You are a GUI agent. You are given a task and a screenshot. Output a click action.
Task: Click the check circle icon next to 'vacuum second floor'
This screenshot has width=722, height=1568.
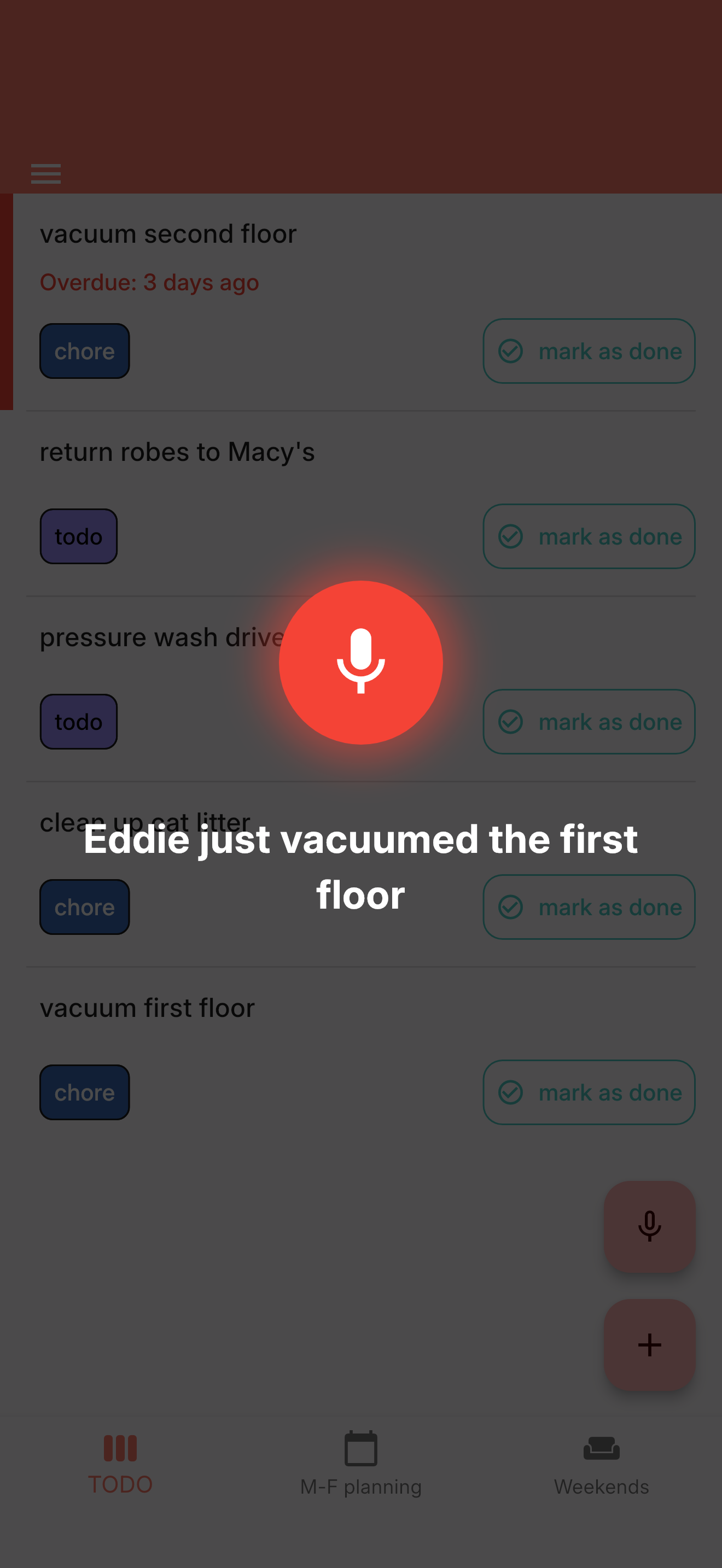tap(511, 351)
